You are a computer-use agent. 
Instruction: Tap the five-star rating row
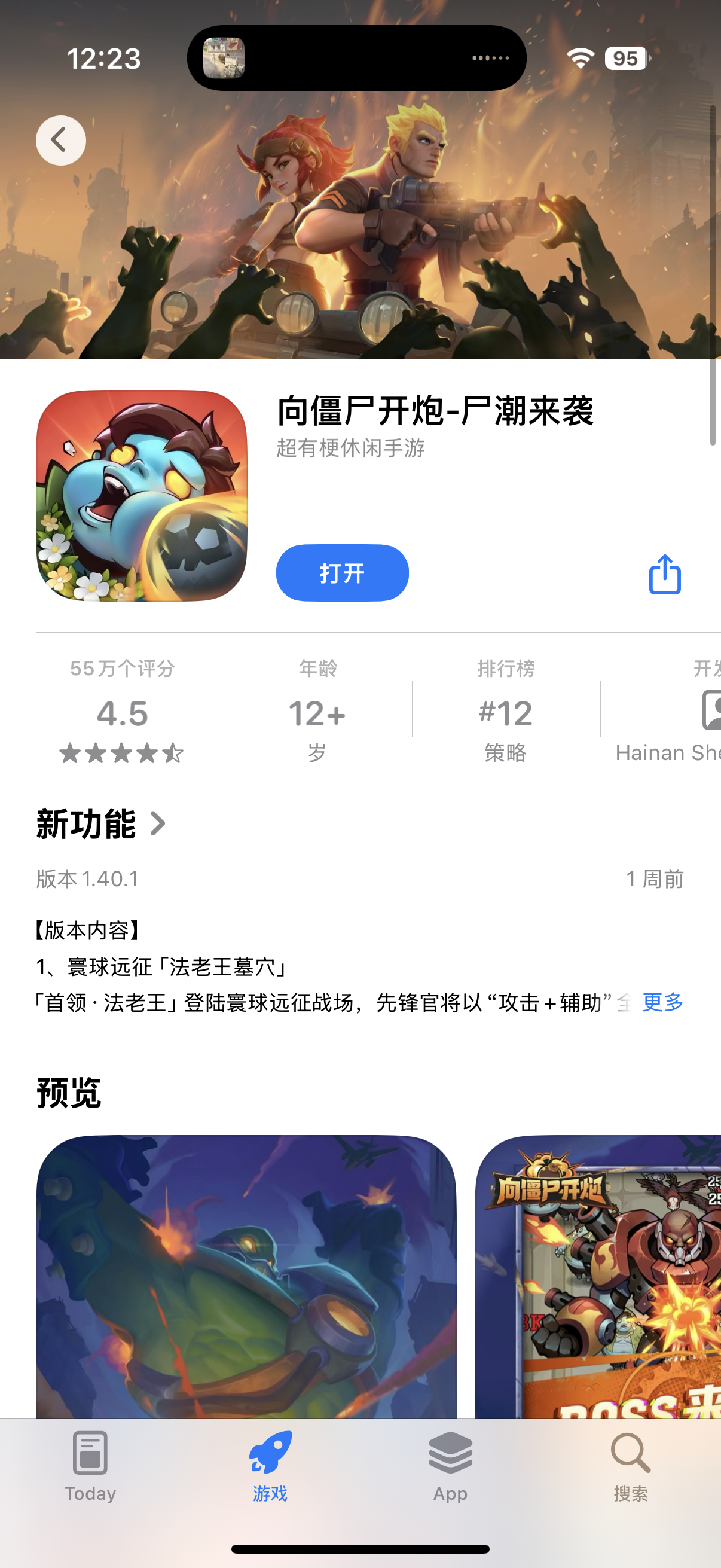coord(122,753)
